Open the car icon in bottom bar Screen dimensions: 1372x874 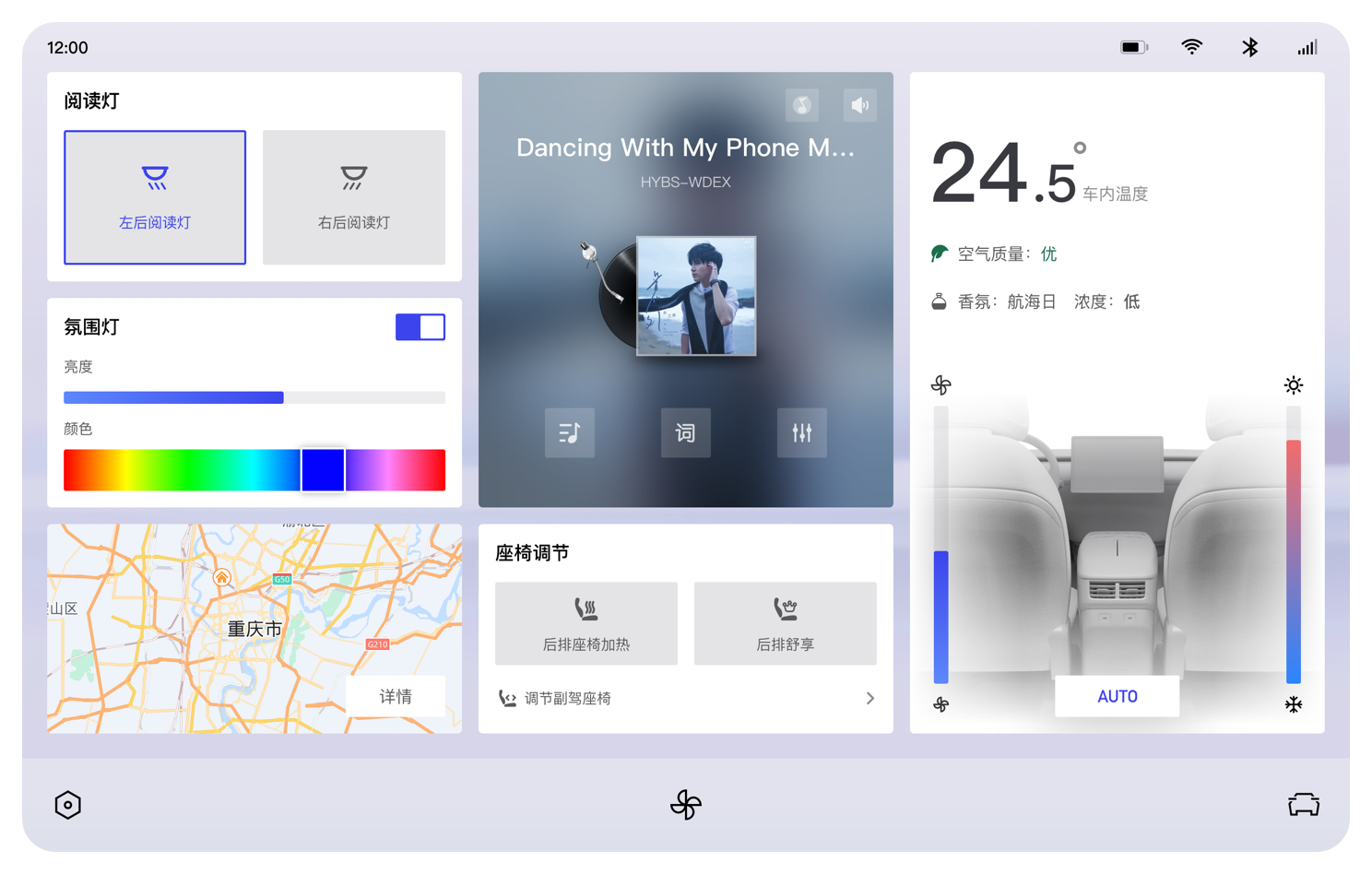[x=1304, y=805]
